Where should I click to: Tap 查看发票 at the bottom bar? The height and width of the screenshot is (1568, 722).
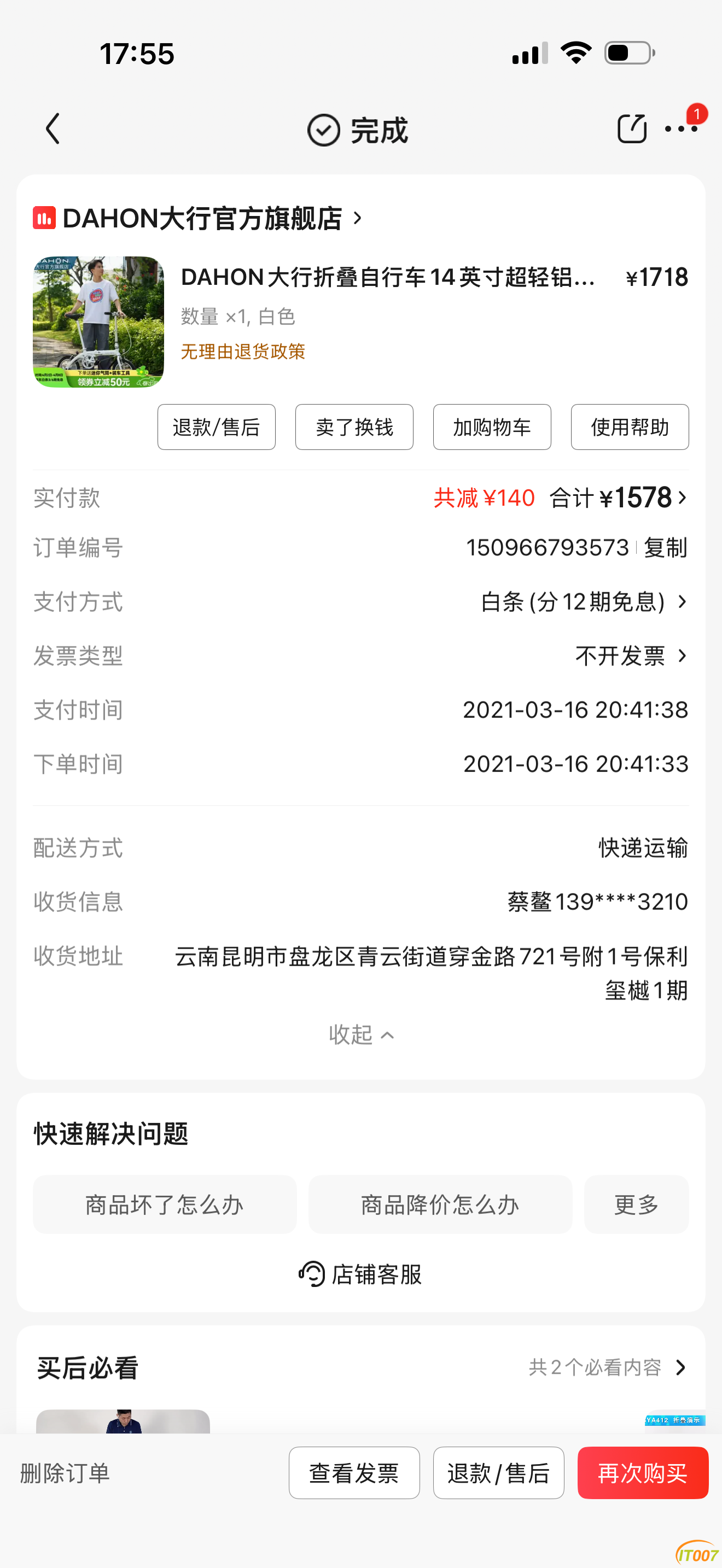tap(354, 1473)
